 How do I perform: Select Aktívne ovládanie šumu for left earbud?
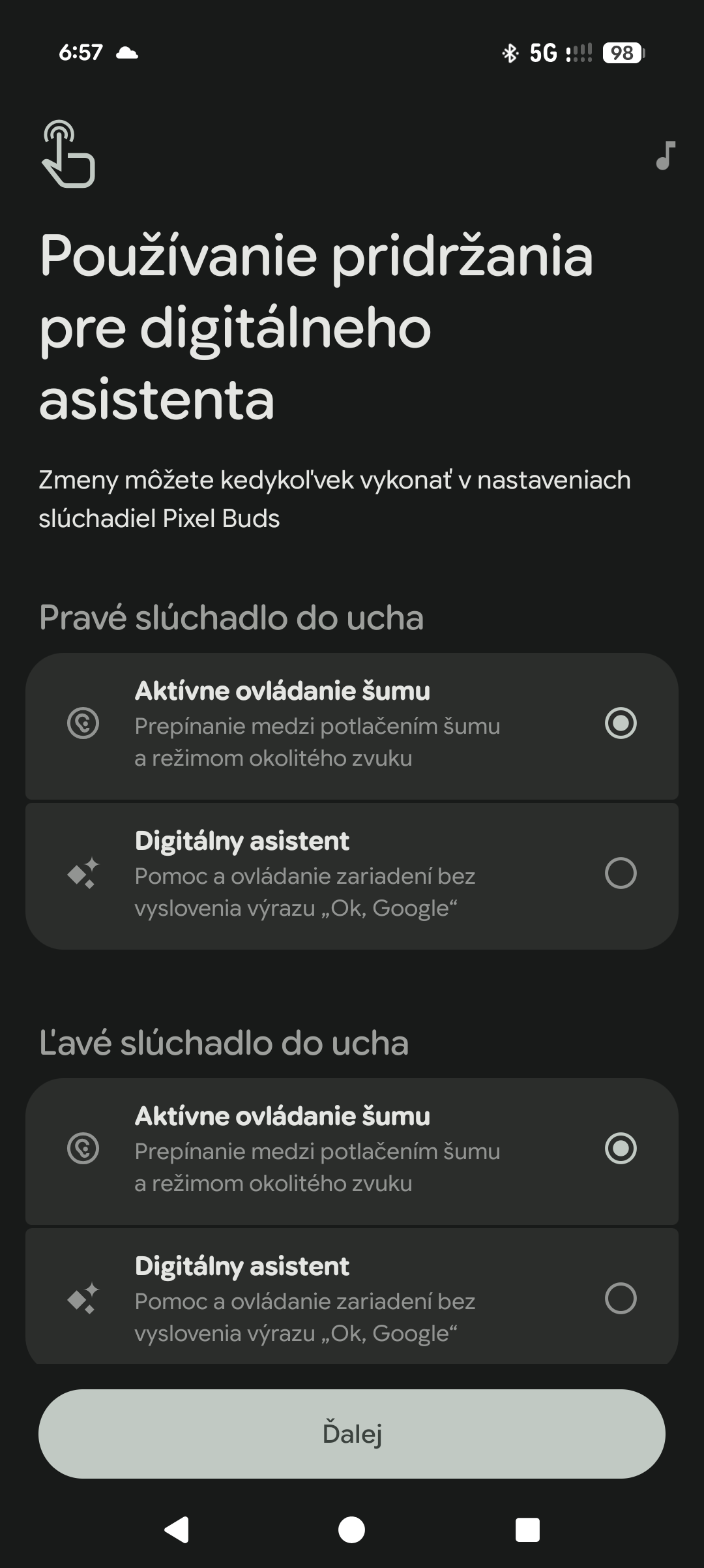click(620, 1149)
